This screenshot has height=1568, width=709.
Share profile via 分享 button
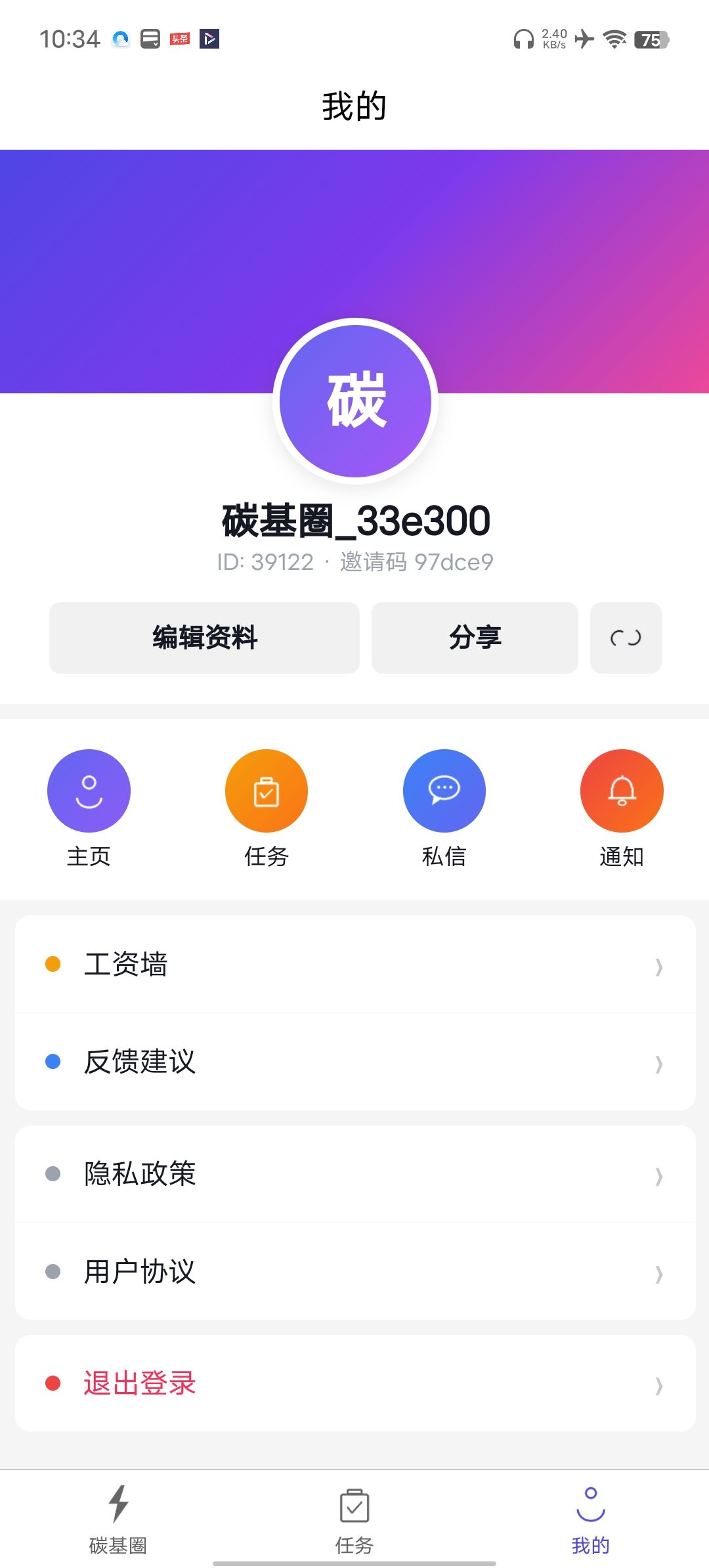475,638
